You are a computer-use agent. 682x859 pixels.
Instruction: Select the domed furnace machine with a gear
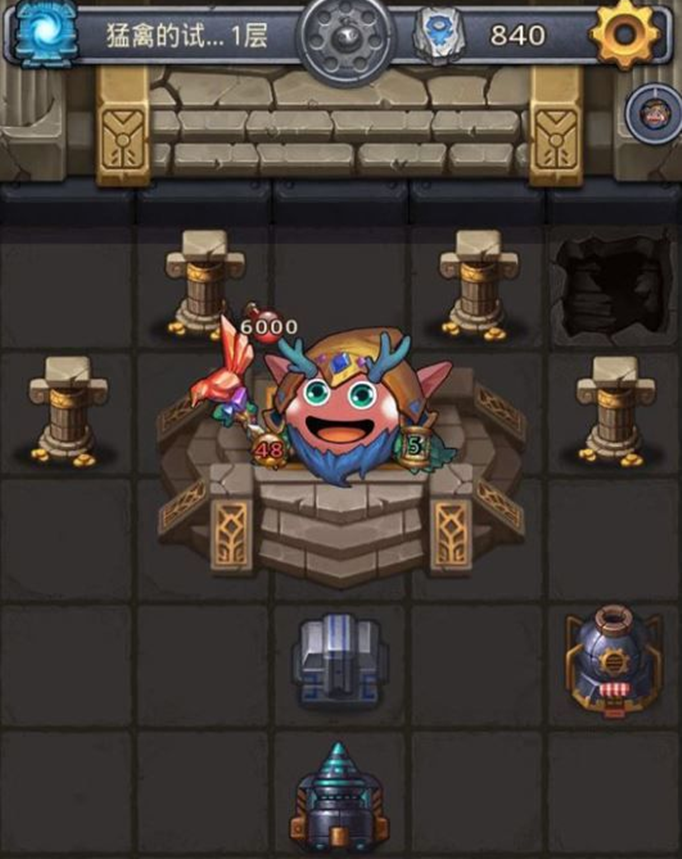coord(613,661)
